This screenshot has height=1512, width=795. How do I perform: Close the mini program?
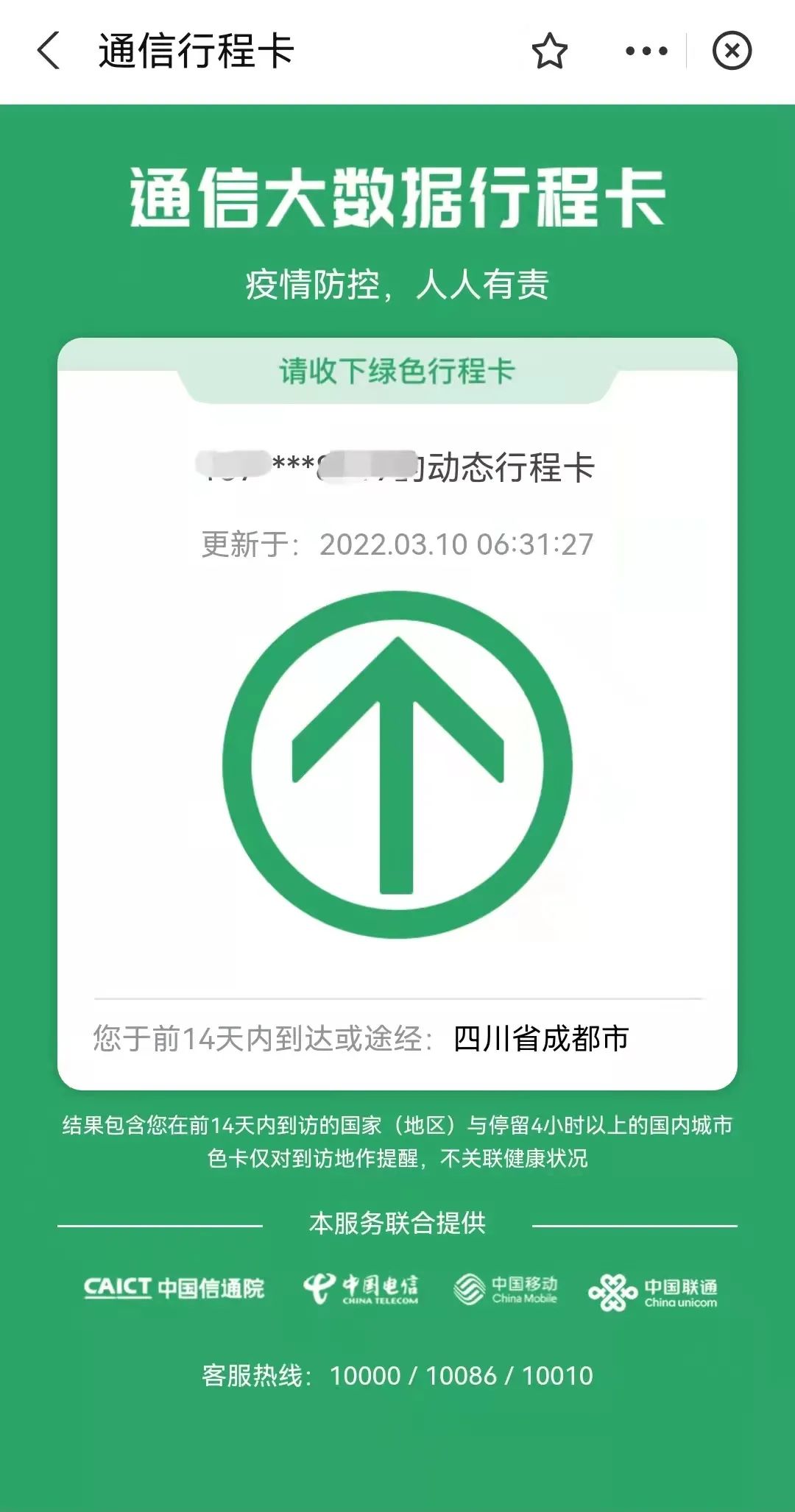click(x=732, y=52)
